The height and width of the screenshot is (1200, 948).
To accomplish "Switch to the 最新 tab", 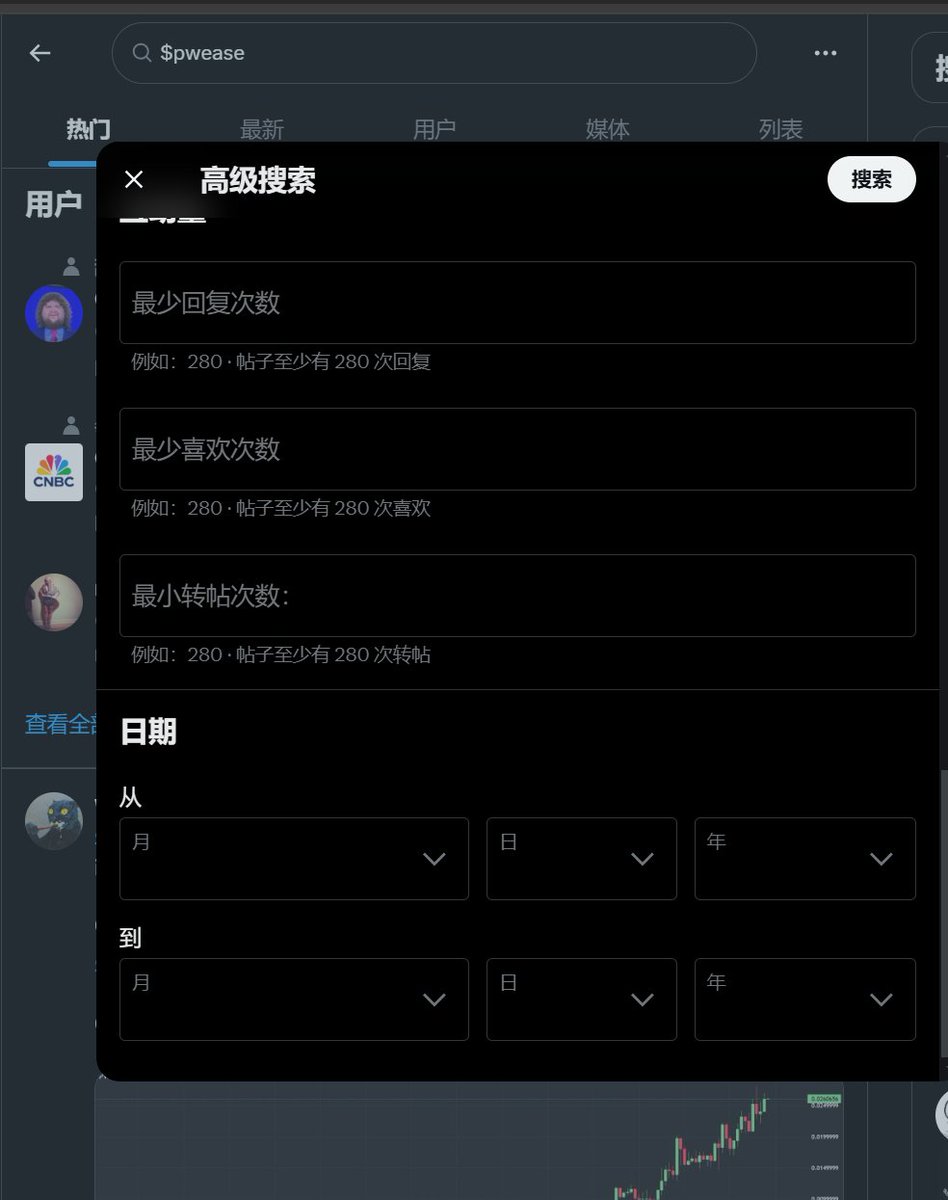I will click(262, 130).
